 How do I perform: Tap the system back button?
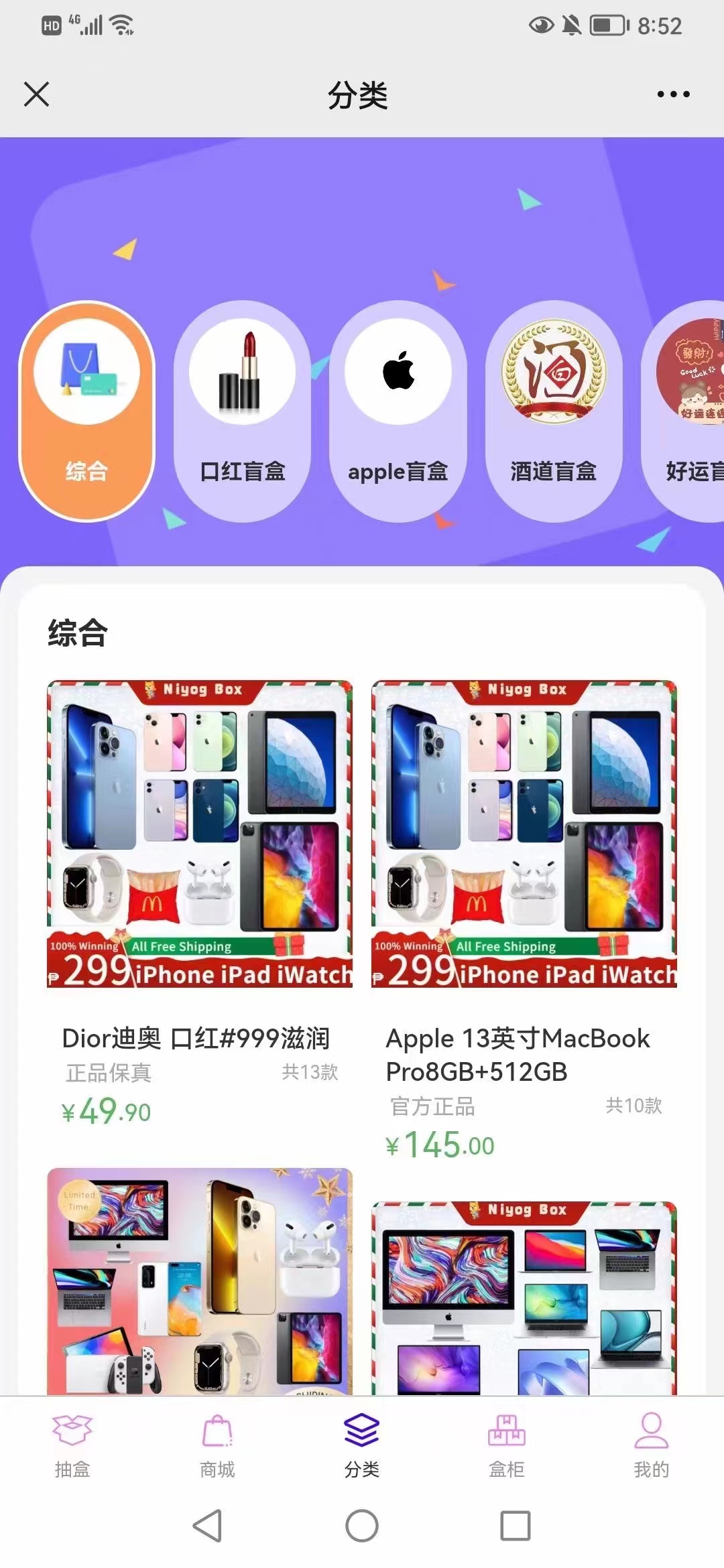(x=208, y=1526)
